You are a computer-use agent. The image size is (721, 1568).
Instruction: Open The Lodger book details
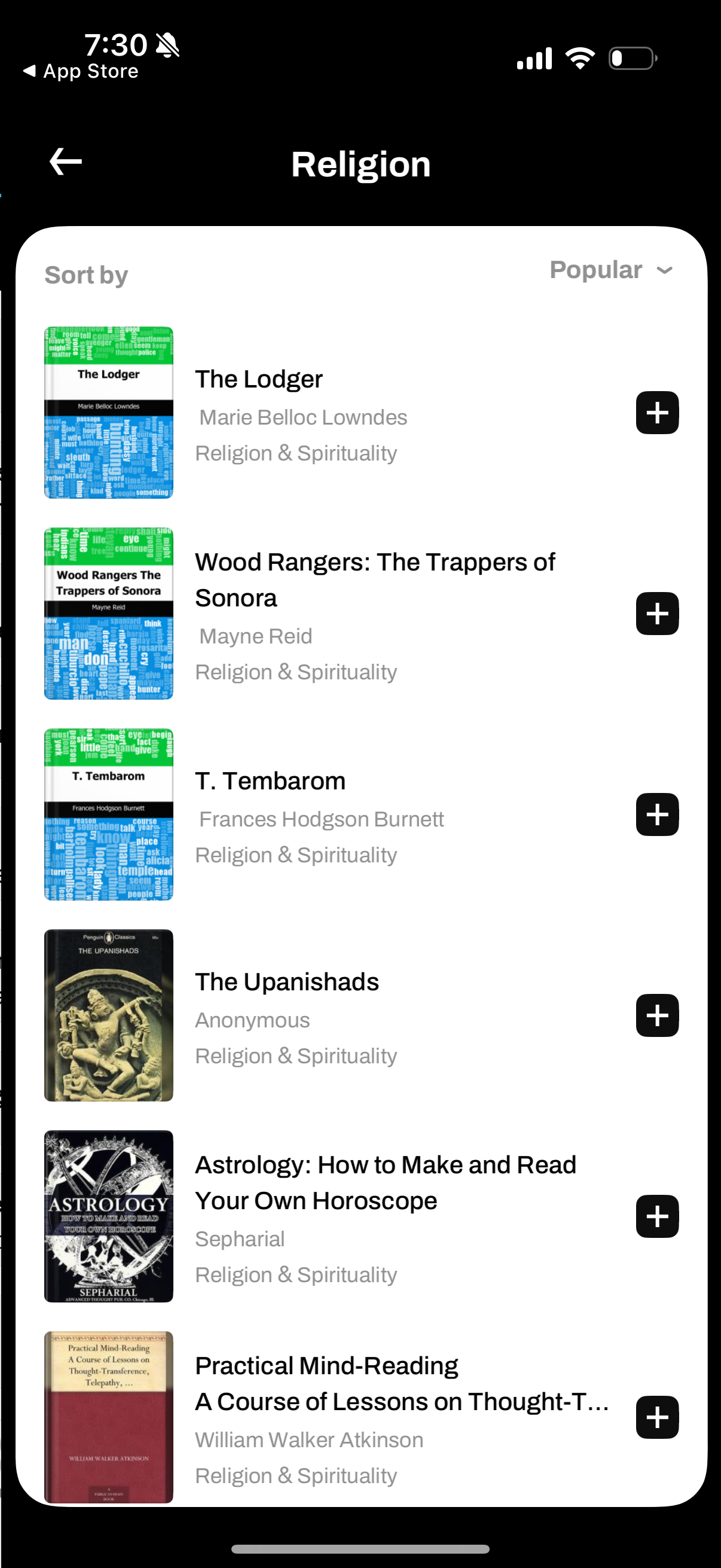[259, 380]
